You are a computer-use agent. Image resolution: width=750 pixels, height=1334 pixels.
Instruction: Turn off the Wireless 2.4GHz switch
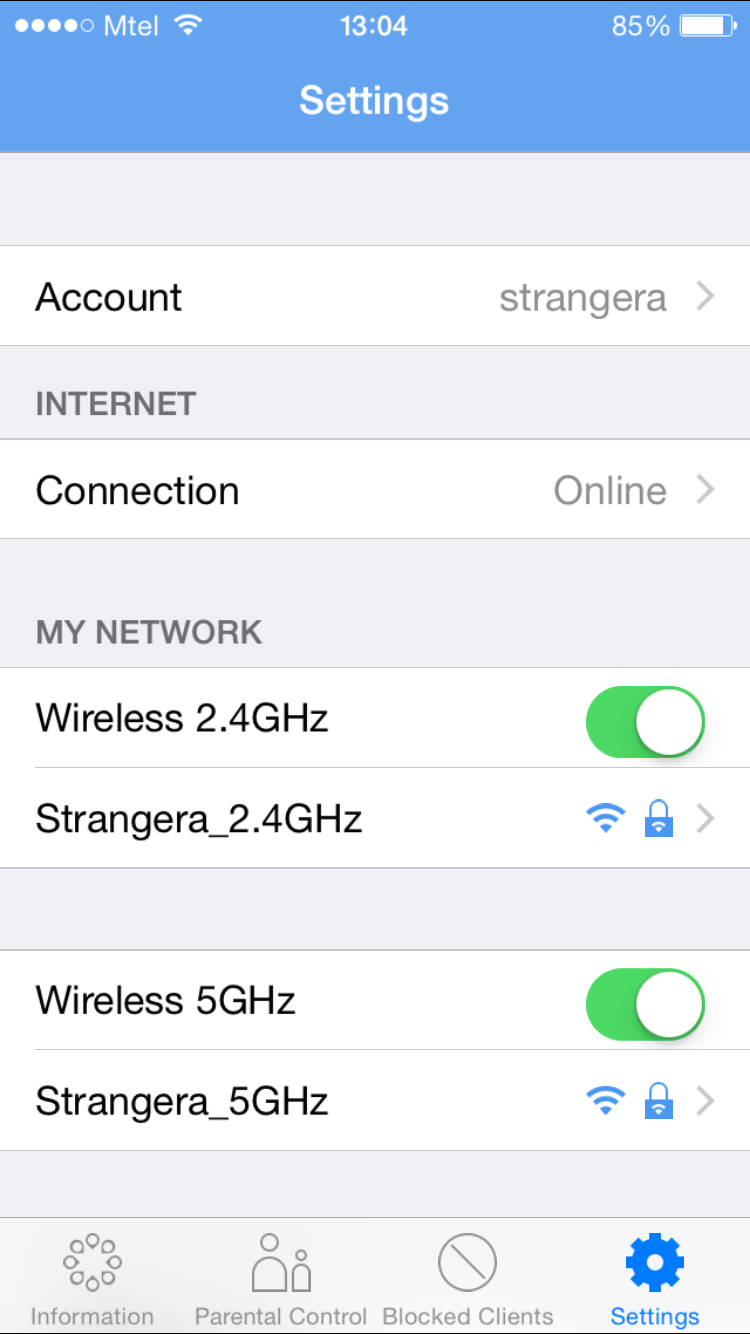(645, 721)
